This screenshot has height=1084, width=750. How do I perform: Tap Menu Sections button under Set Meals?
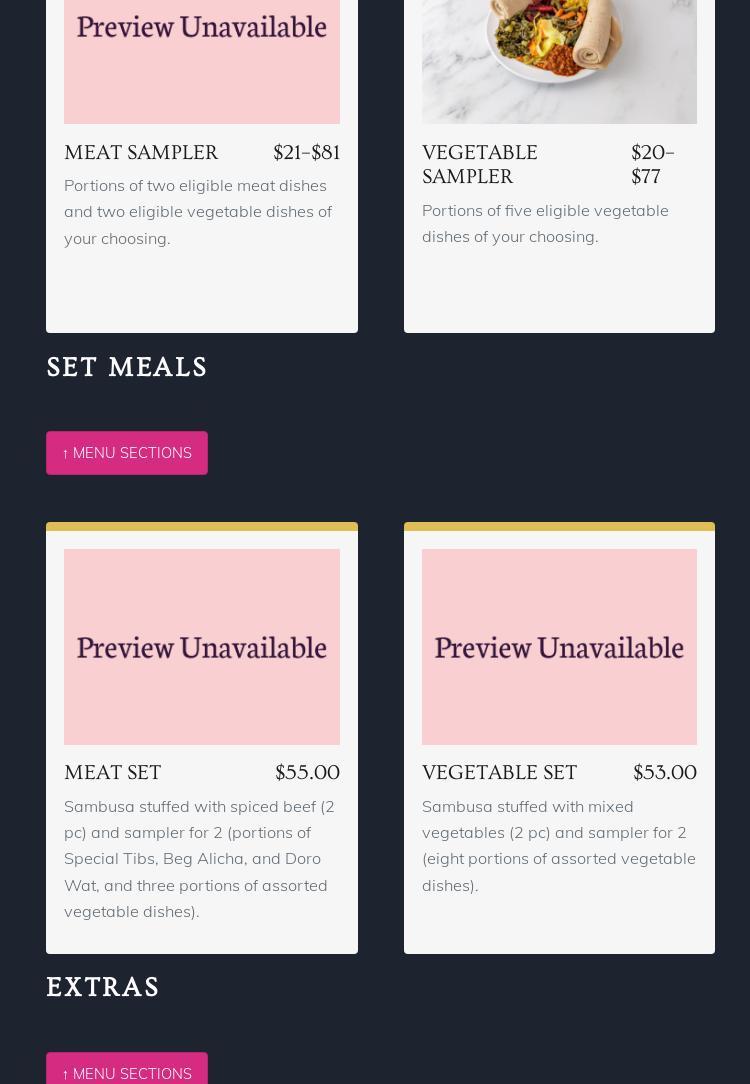click(x=127, y=453)
